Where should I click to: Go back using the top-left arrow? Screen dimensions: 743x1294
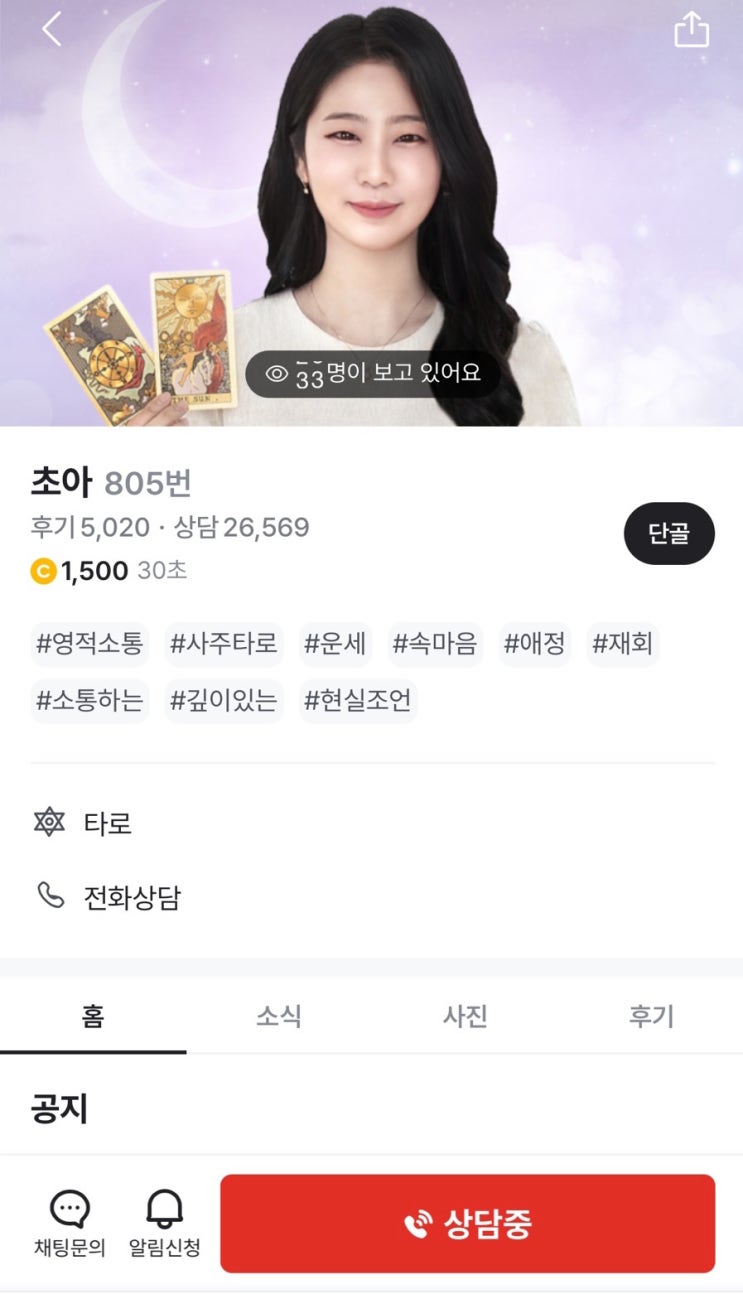52,29
